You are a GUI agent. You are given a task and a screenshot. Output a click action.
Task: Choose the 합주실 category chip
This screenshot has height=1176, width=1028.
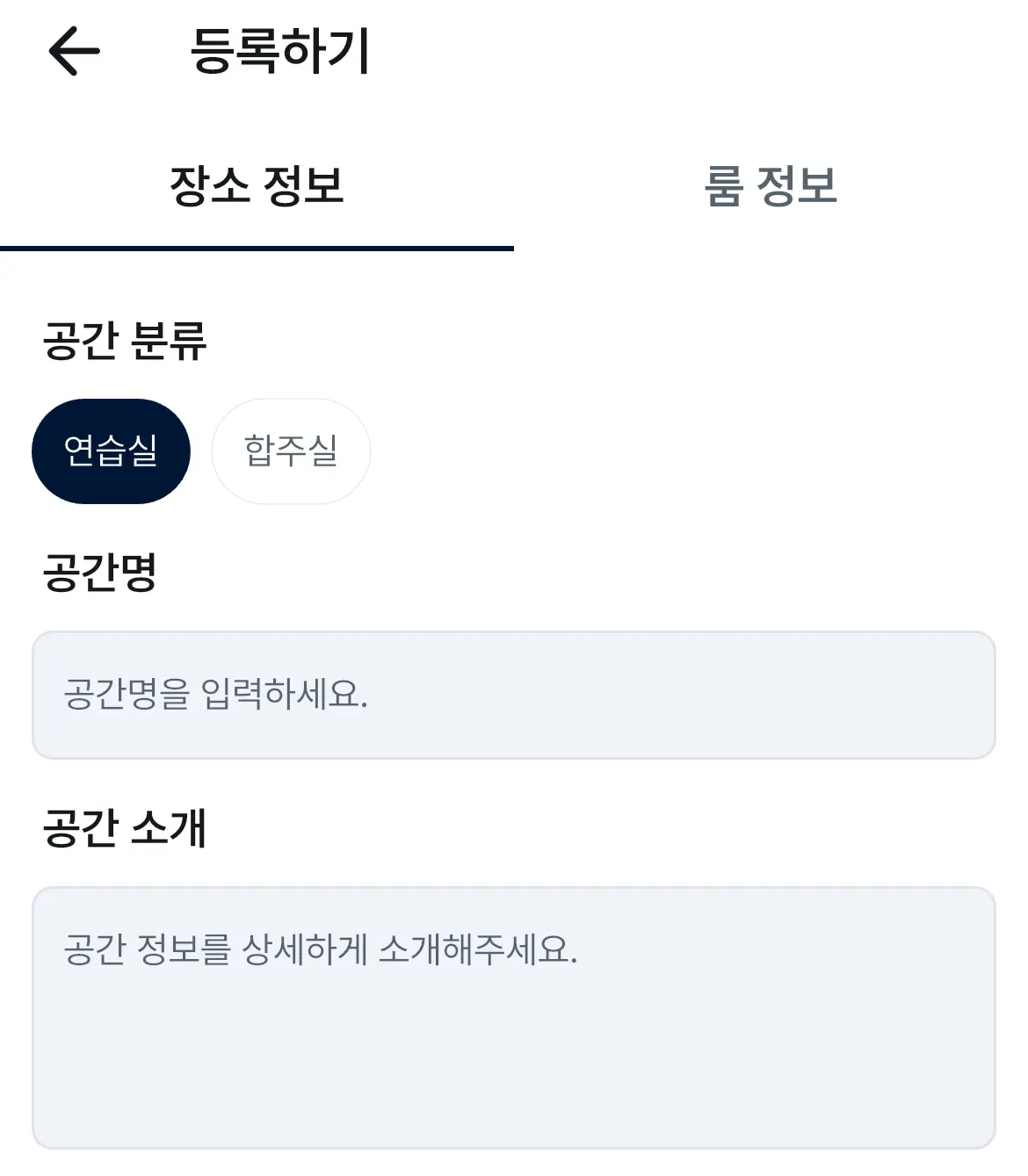pos(291,451)
